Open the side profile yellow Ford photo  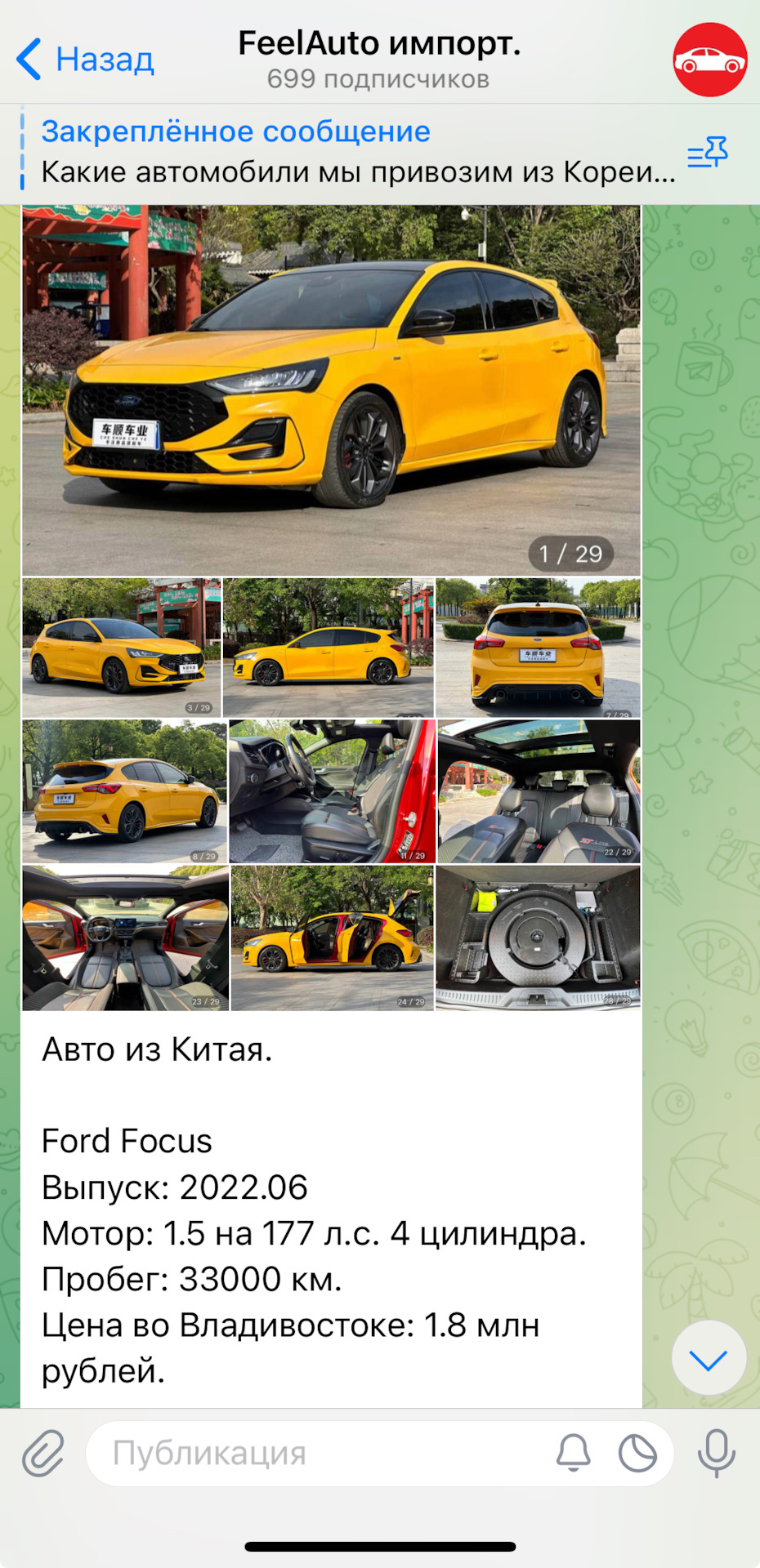(x=328, y=648)
